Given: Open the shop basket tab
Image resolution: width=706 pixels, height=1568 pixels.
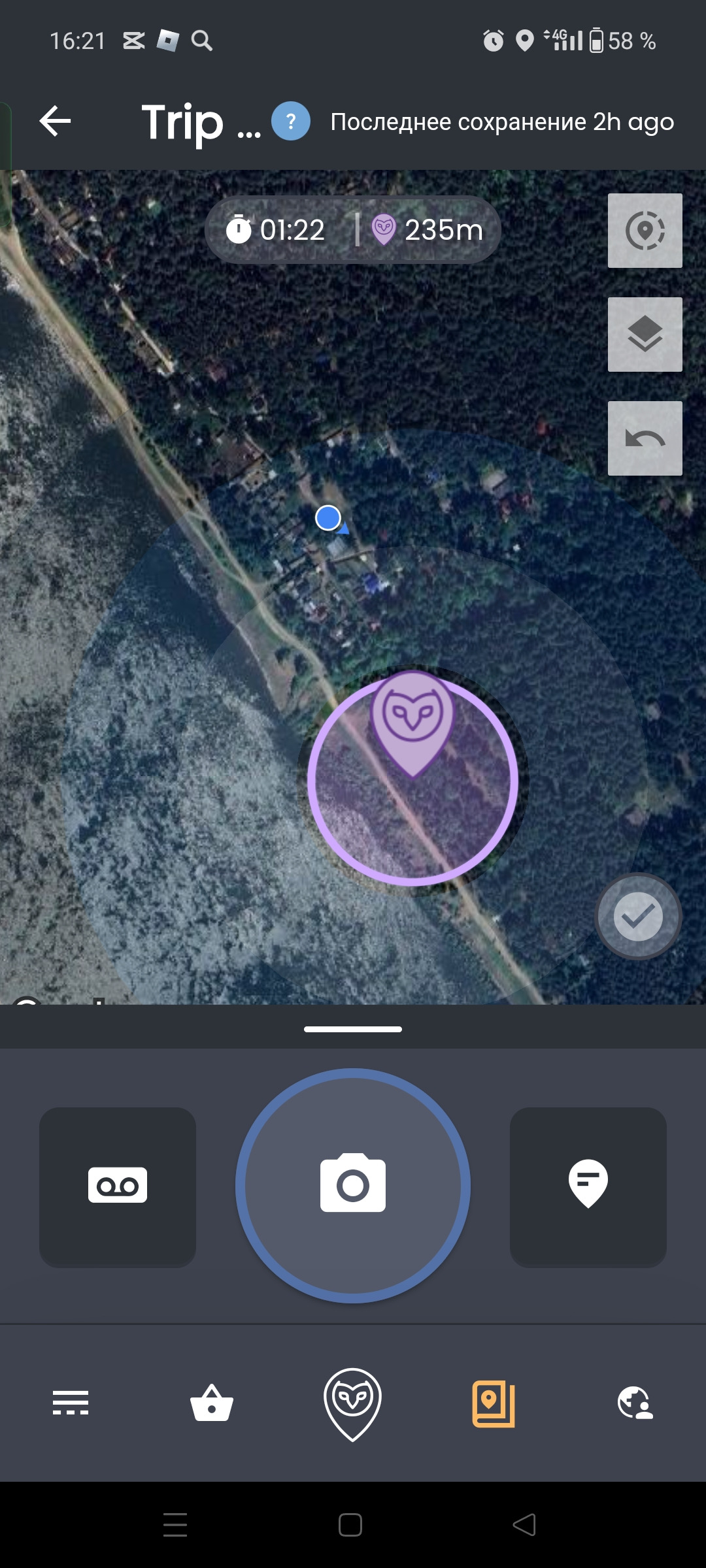Looking at the screenshot, I should click(212, 1403).
